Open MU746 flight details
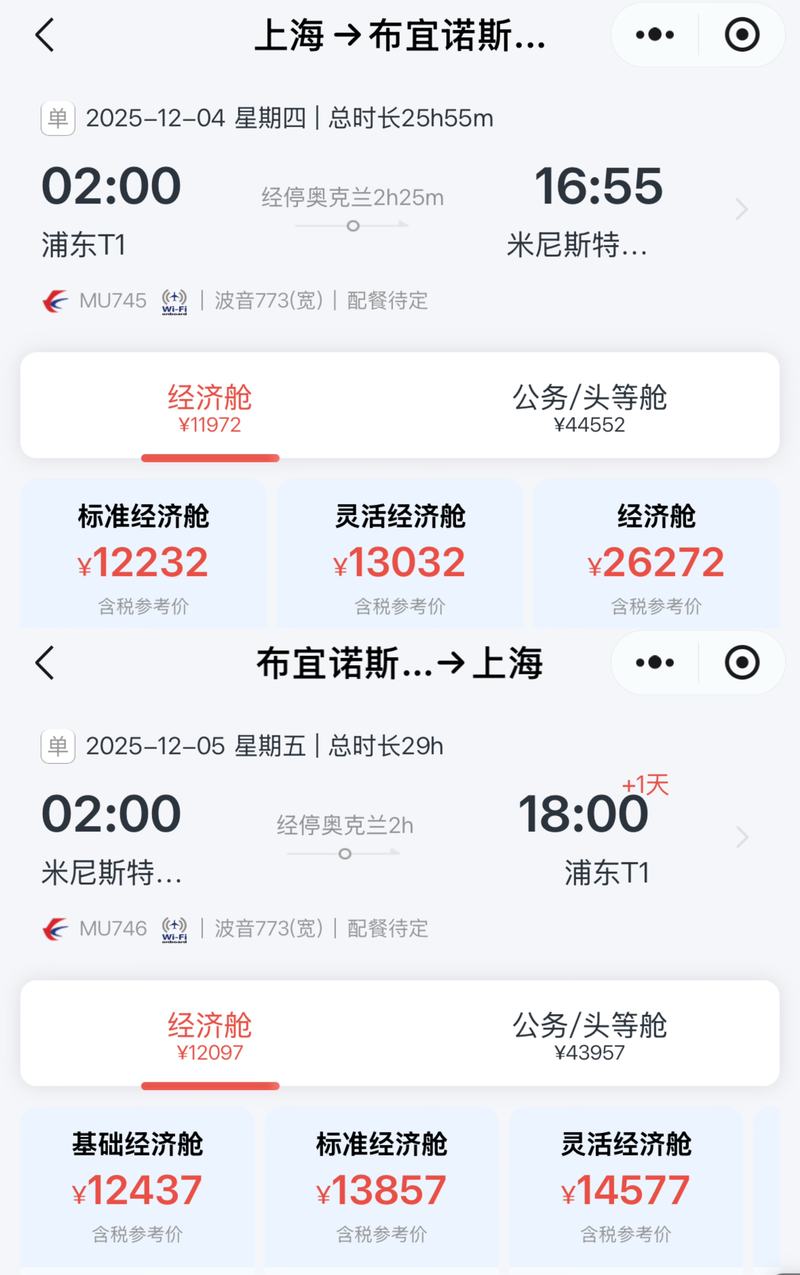This screenshot has width=800, height=1275. [x=741, y=837]
